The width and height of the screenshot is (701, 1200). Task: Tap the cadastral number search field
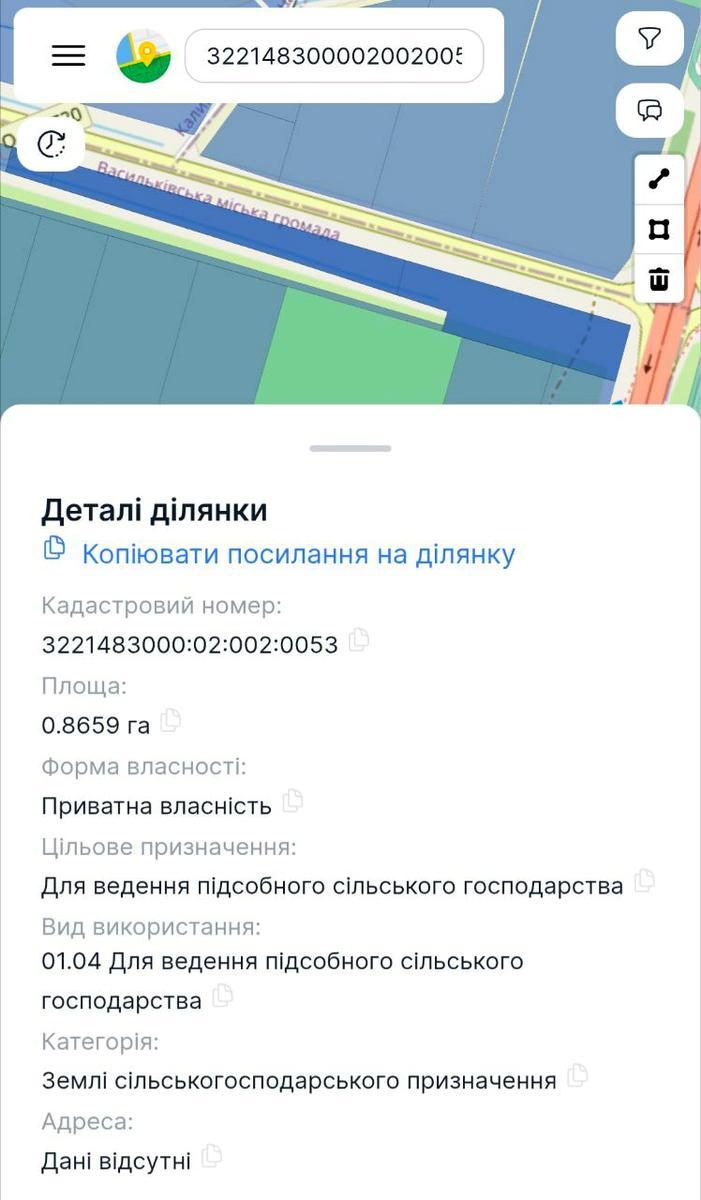coord(334,56)
